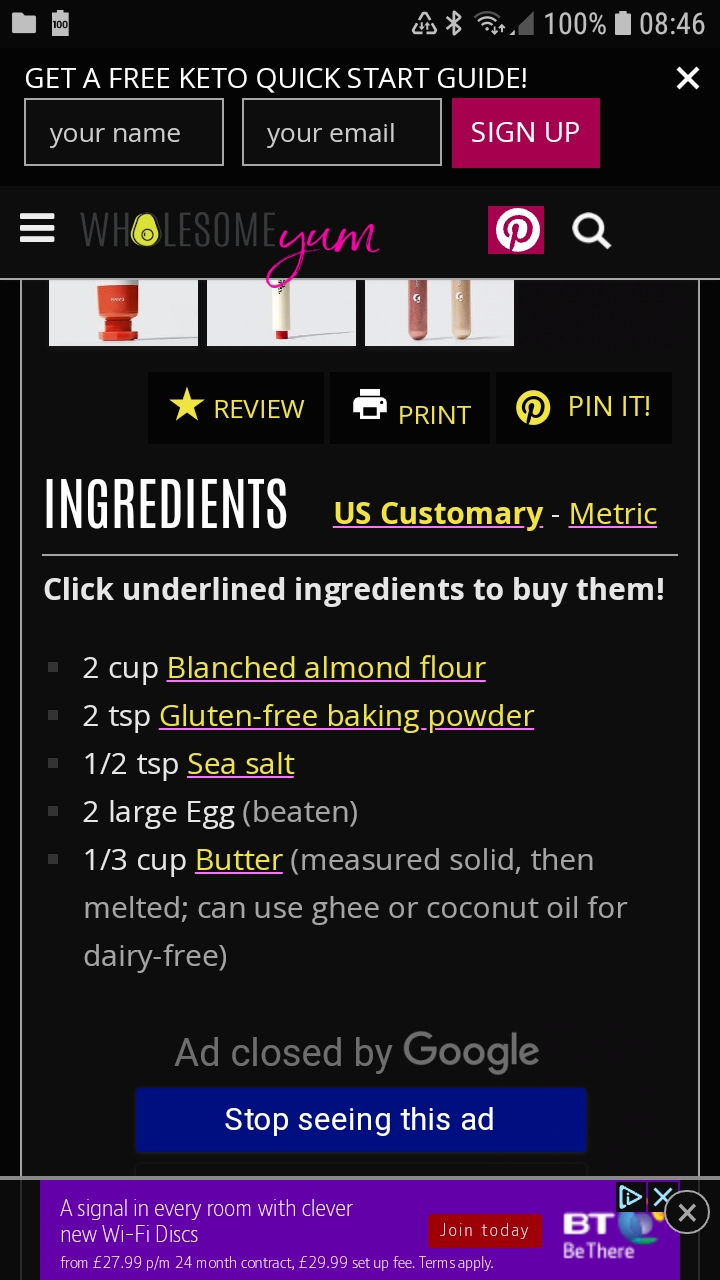The width and height of the screenshot is (720, 1280).
Task: Dismiss the keto guide signup banner
Action: point(687,78)
